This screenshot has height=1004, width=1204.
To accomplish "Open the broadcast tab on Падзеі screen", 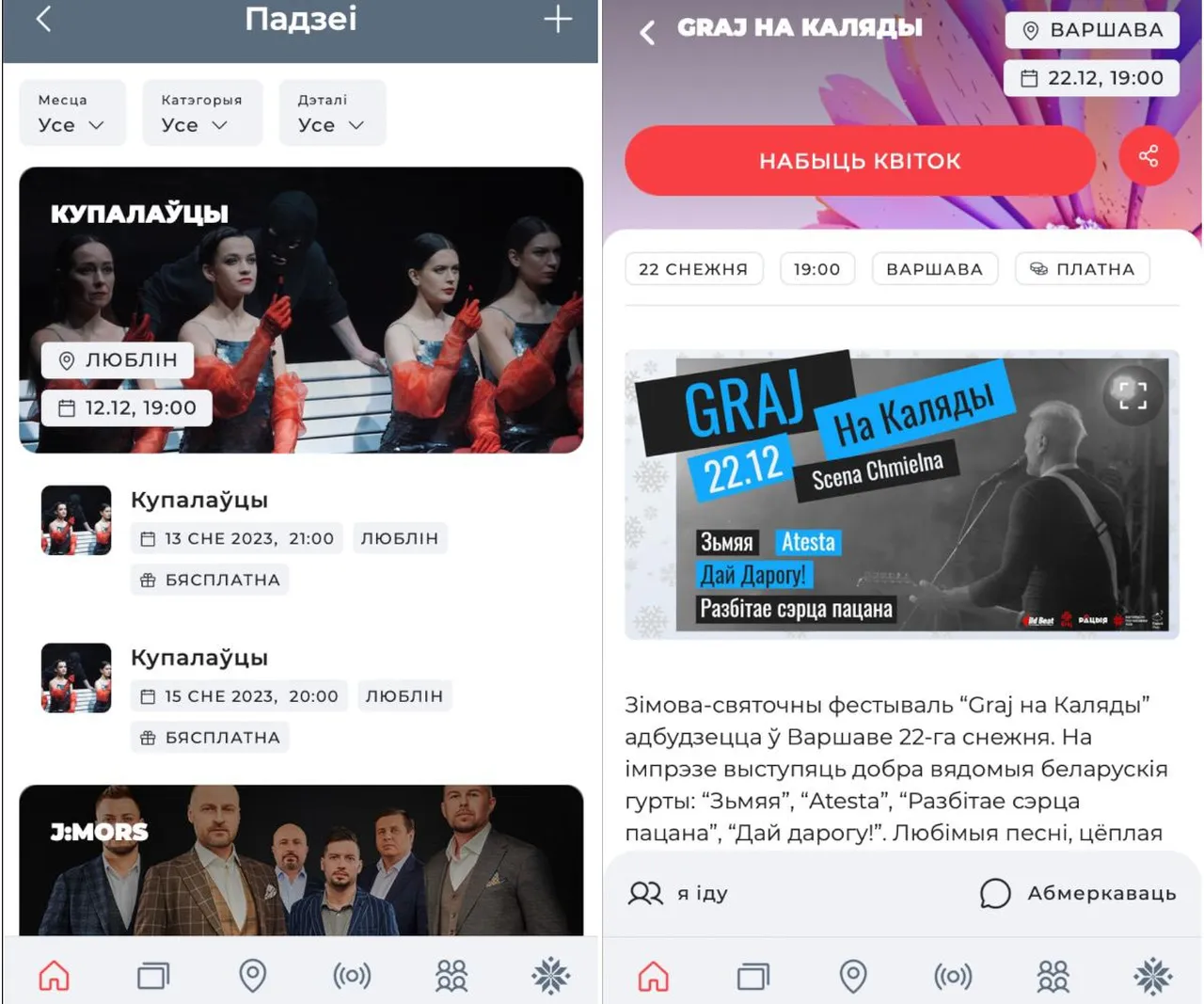I will (352, 976).
